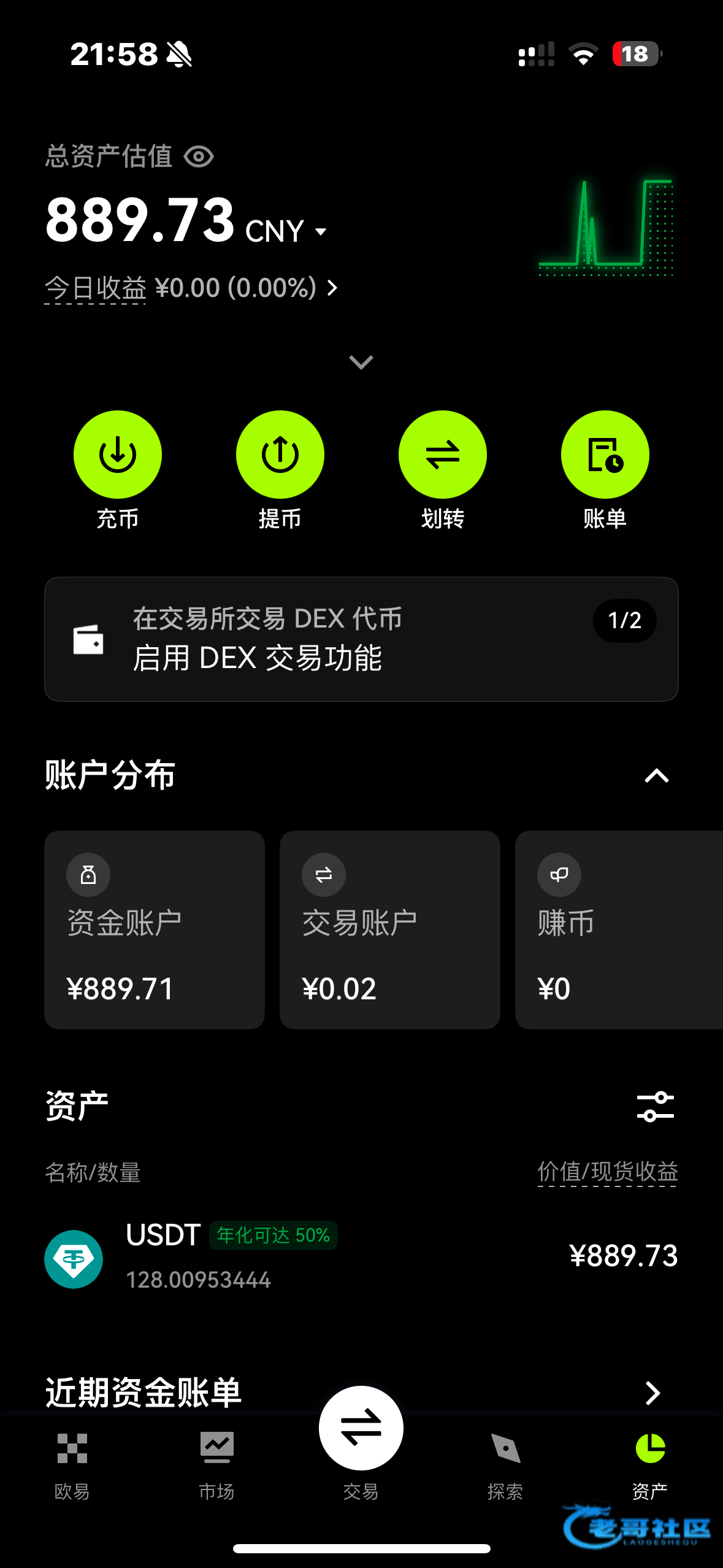The width and height of the screenshot is (723, 1568).
Task: Open the 启用 DEX 交易功能 banner
Action: [x=361, y=639]
